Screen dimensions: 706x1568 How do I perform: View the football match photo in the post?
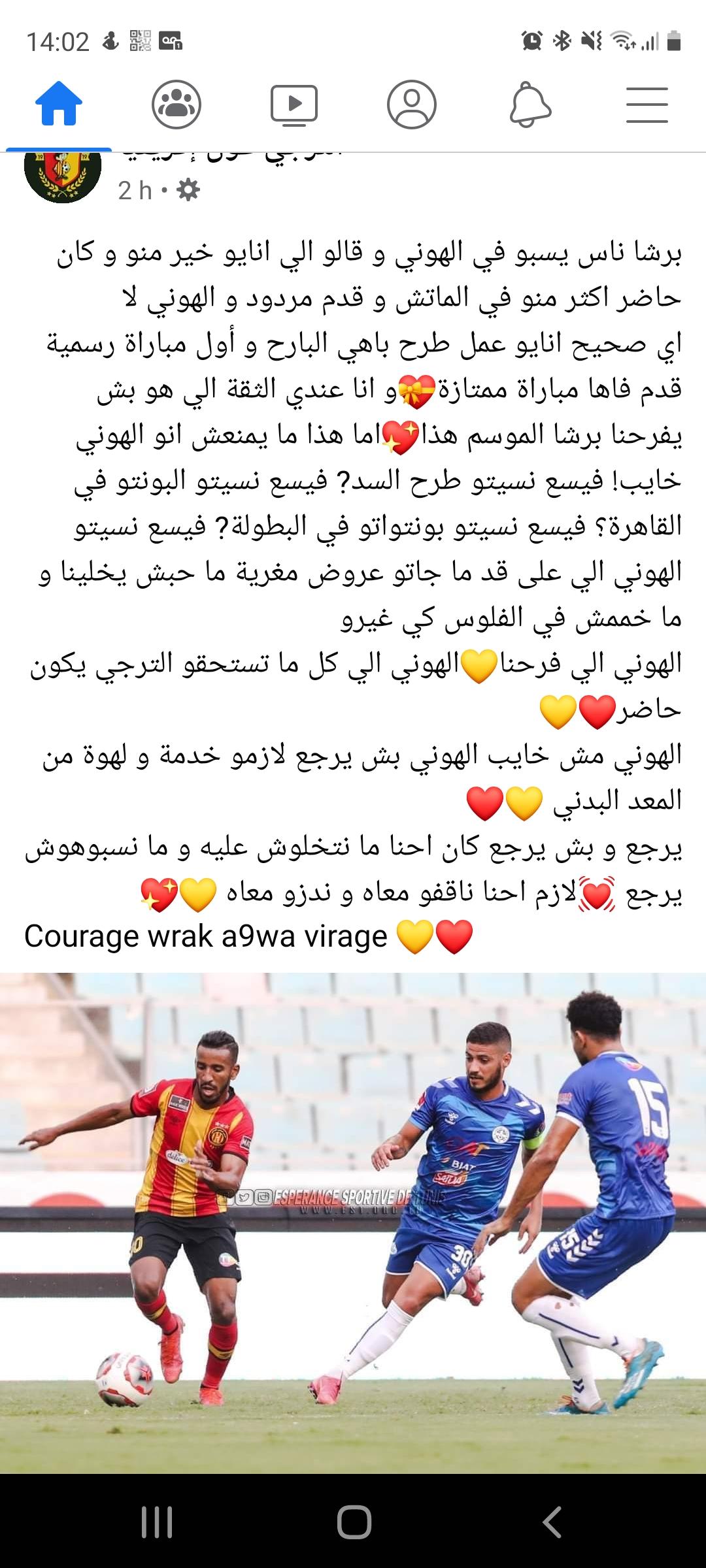[353, 1222]
